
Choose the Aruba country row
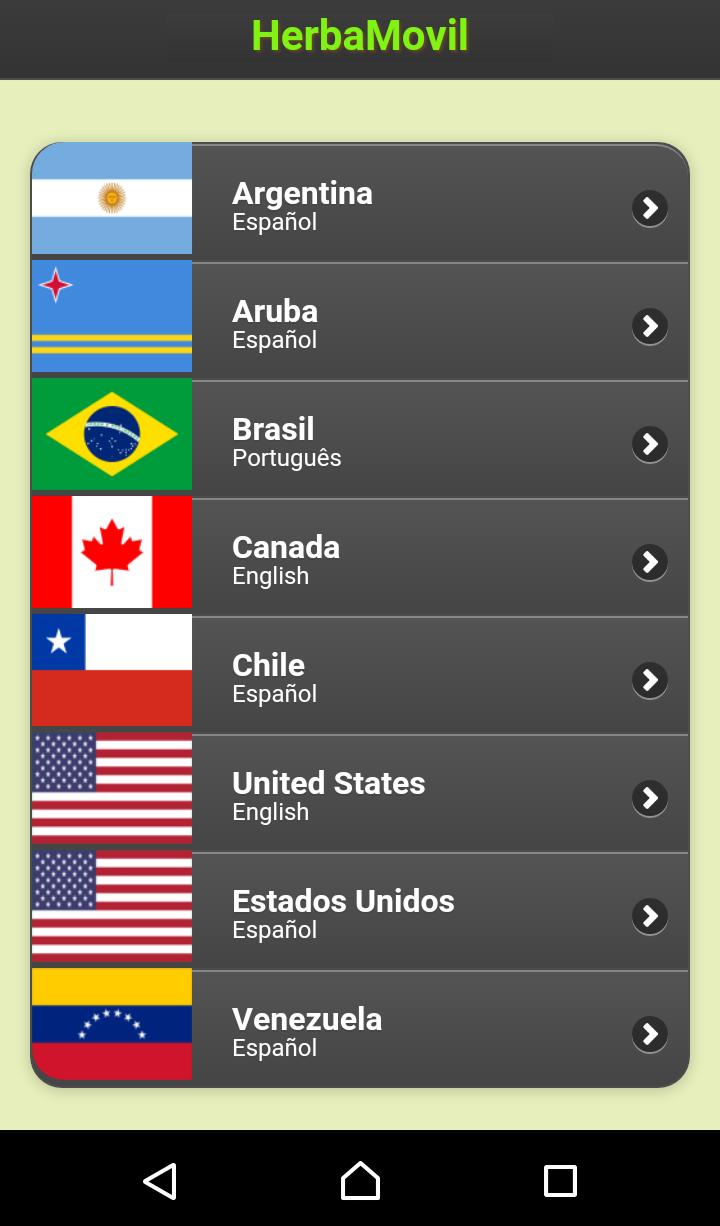(x=360, y=324)
